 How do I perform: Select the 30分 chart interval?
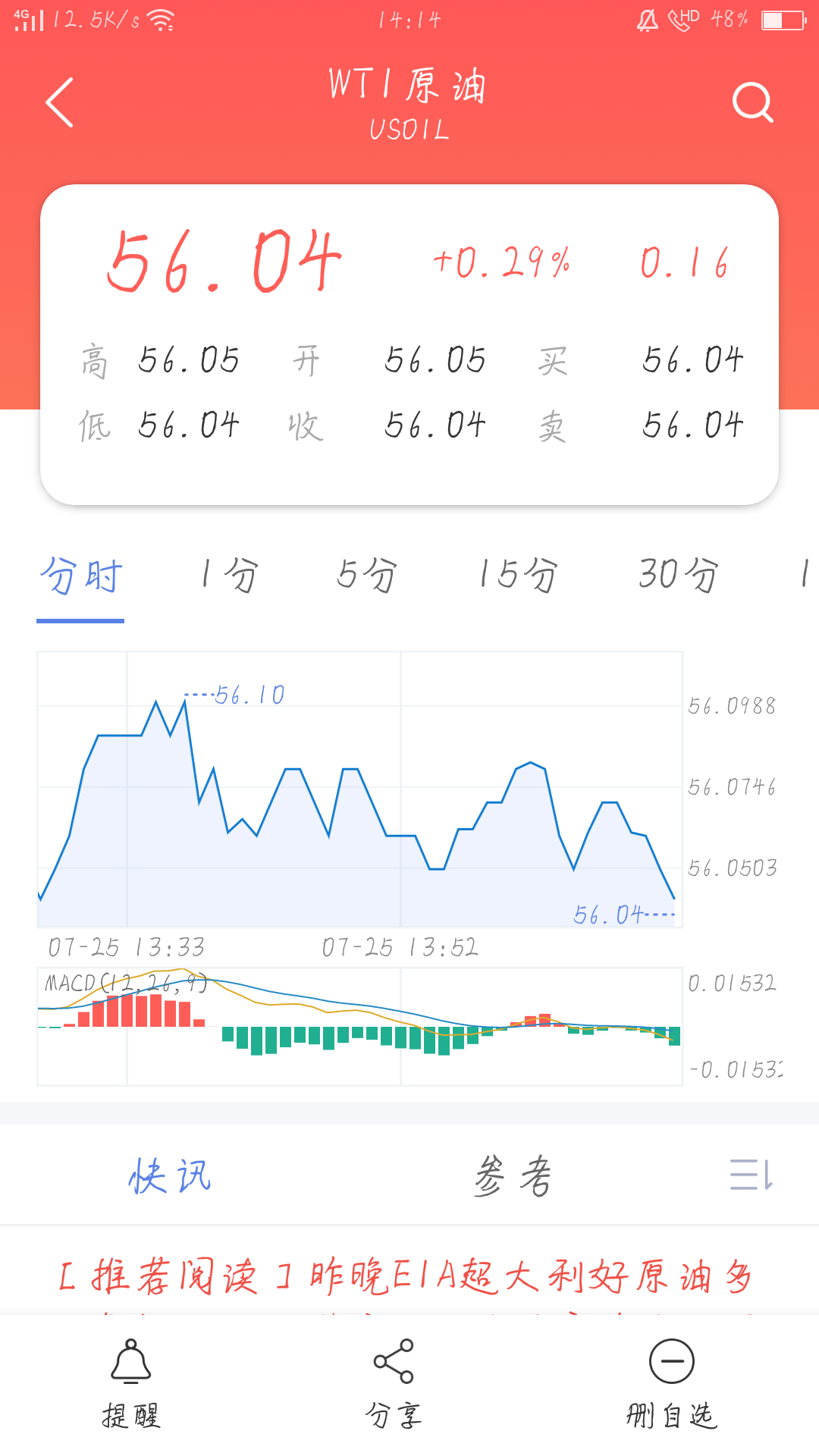(679, 575)
